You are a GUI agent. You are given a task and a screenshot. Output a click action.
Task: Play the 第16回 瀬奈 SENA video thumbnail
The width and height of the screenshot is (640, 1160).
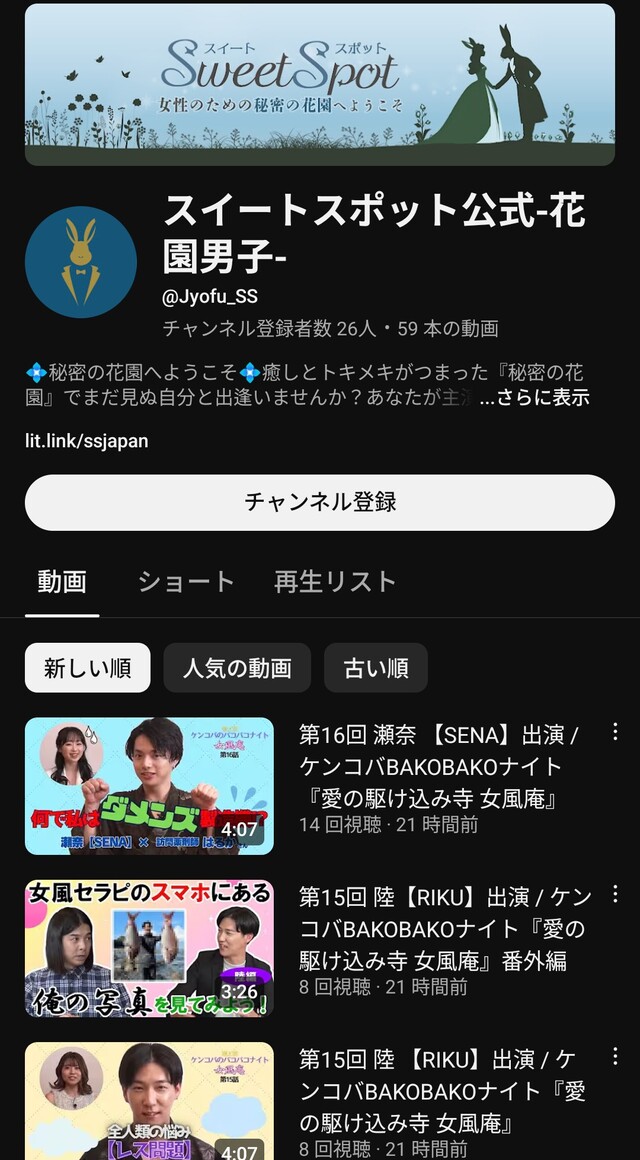149,786
